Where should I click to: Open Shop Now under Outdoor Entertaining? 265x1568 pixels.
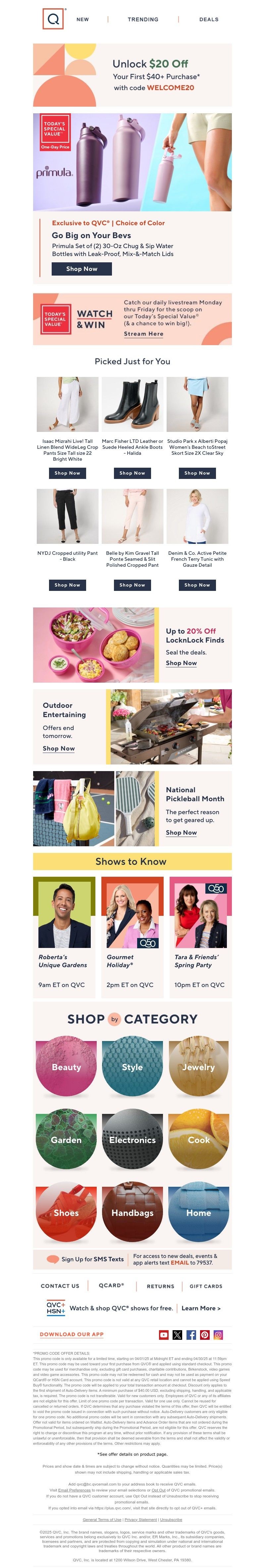59,748
